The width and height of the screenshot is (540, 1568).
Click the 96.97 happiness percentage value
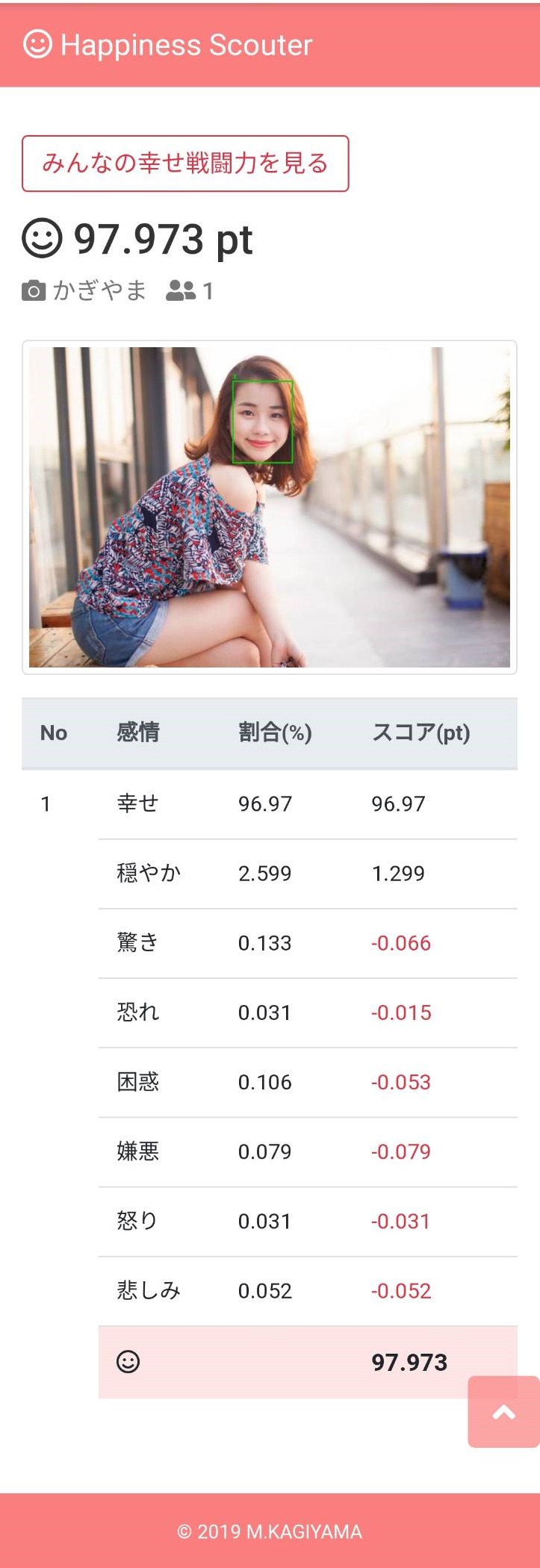point(264,803)
